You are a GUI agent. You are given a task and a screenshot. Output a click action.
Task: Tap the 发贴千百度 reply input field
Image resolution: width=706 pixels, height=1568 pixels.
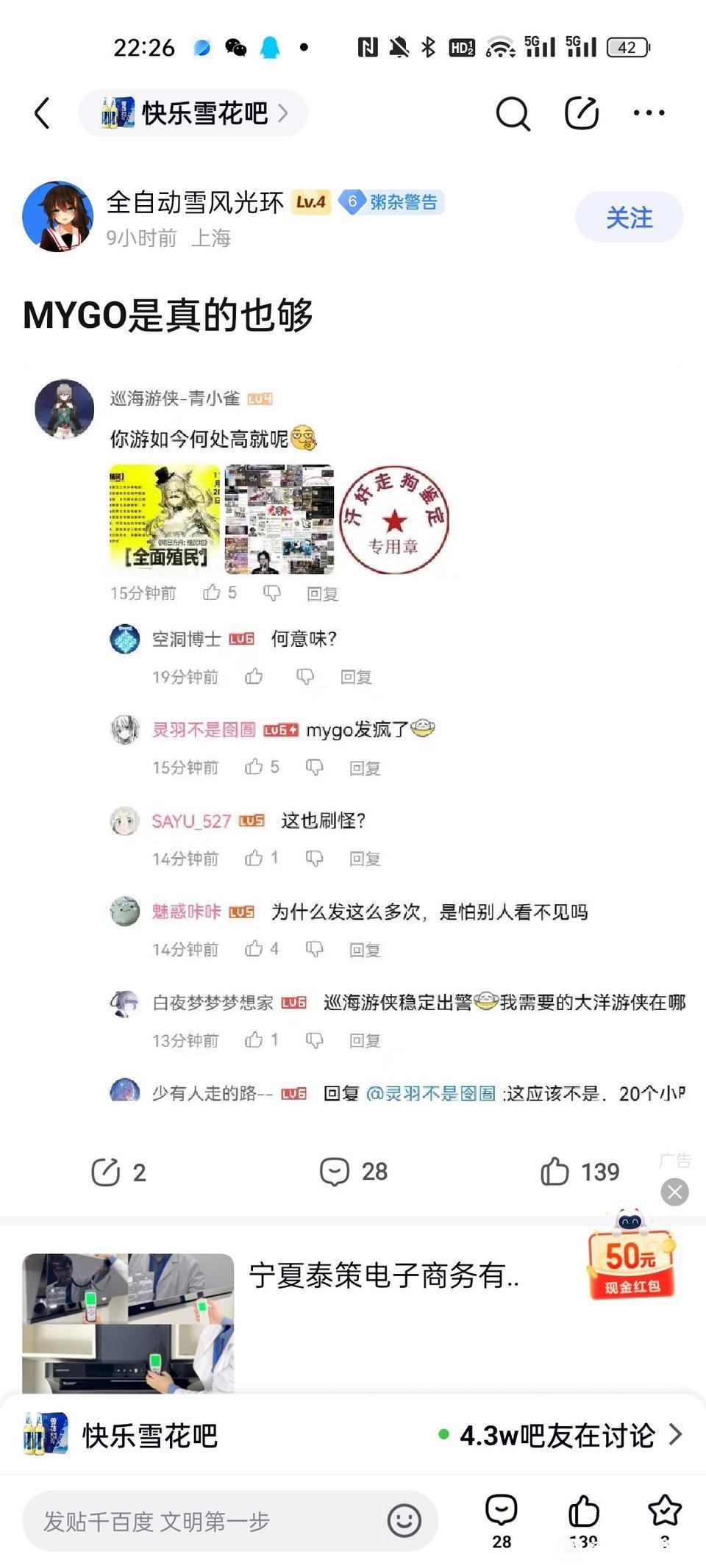coord(206,1521)
